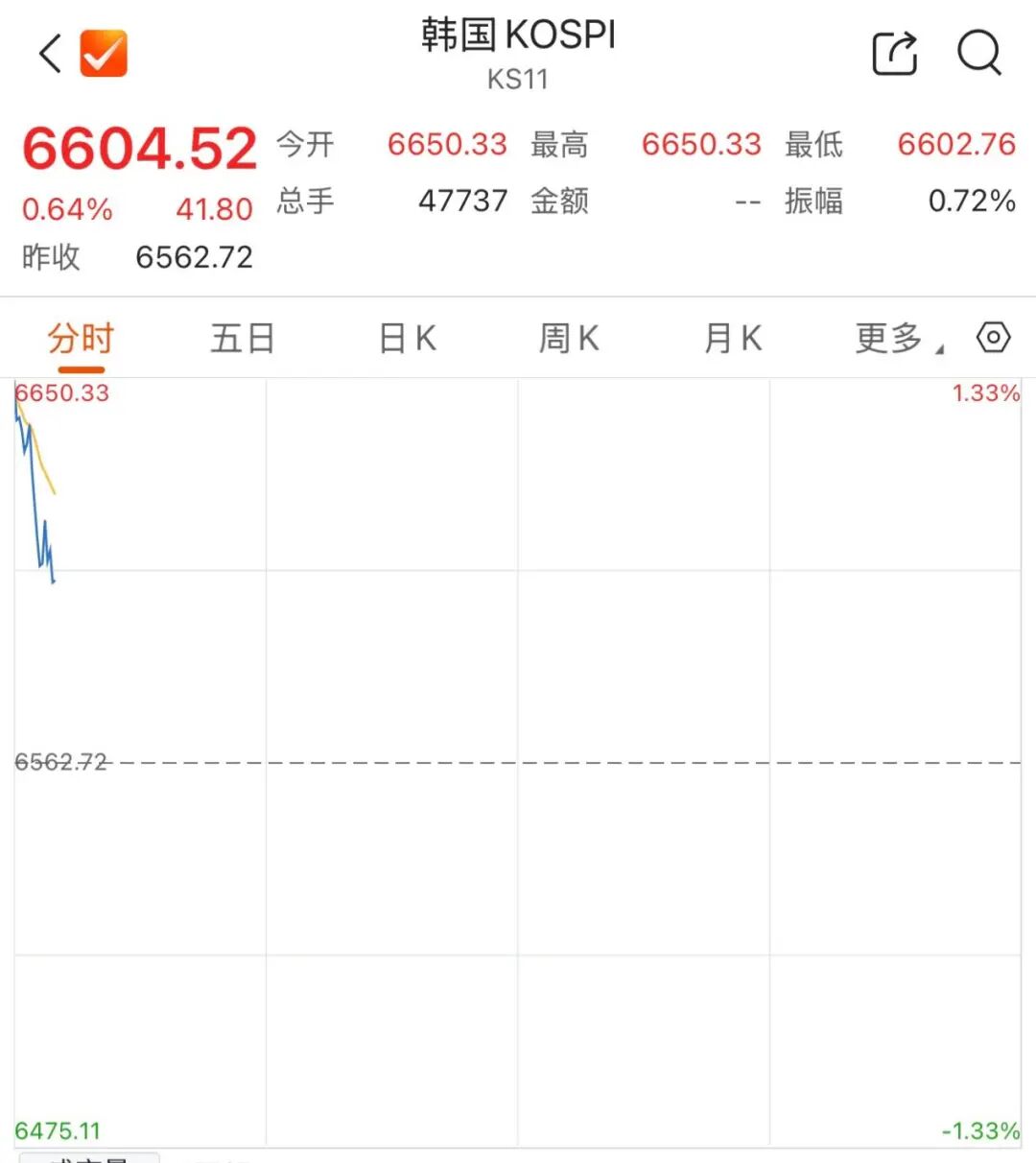This screenshot has width=1036, height=1163.
Task: Tap the orange checkmark watchlist icon
Action: tap(104, 53)
